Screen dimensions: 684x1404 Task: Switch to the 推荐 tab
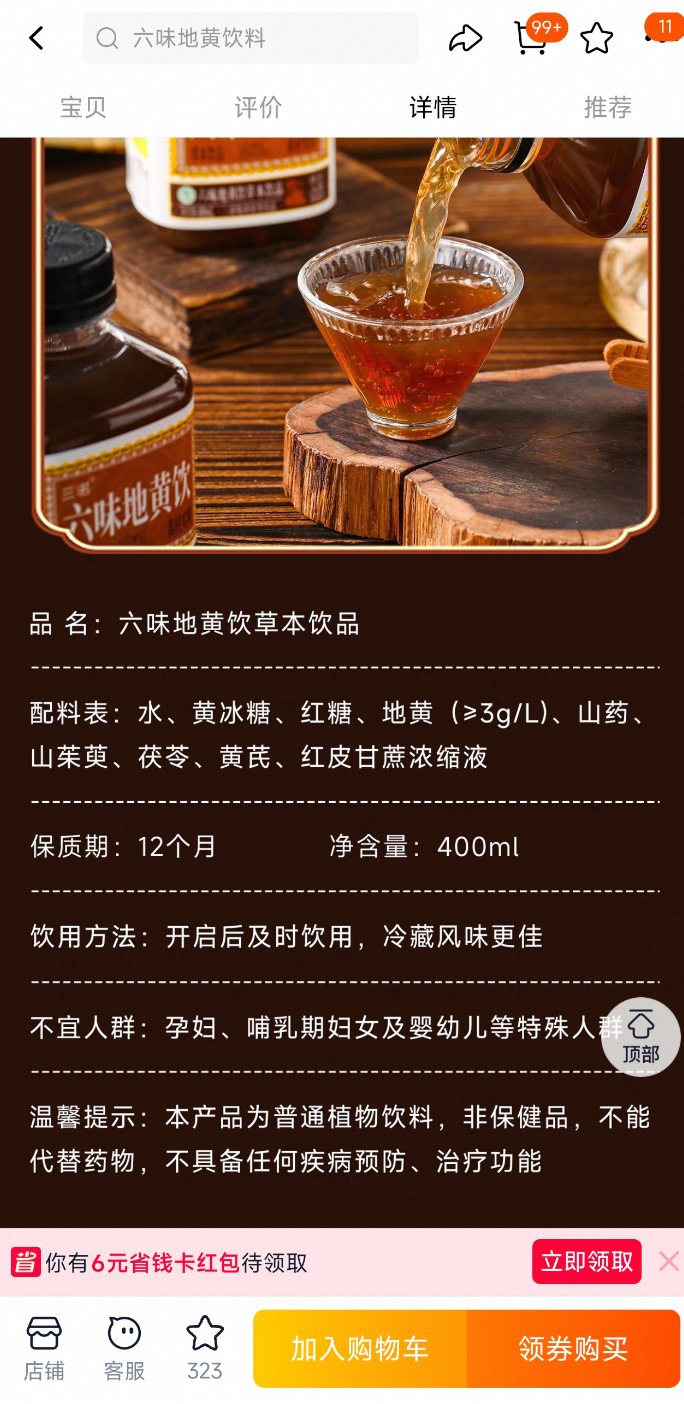(x=608, y=107)
